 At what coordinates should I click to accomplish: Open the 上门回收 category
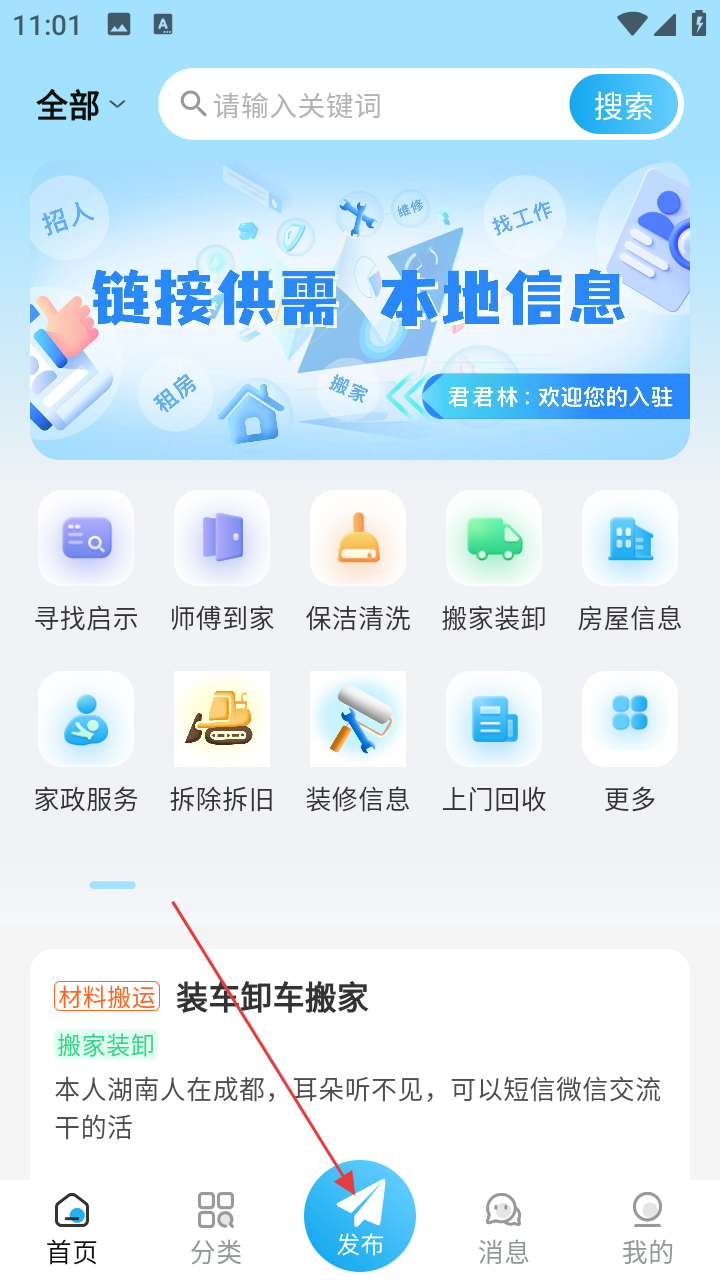tap(494, 740)
